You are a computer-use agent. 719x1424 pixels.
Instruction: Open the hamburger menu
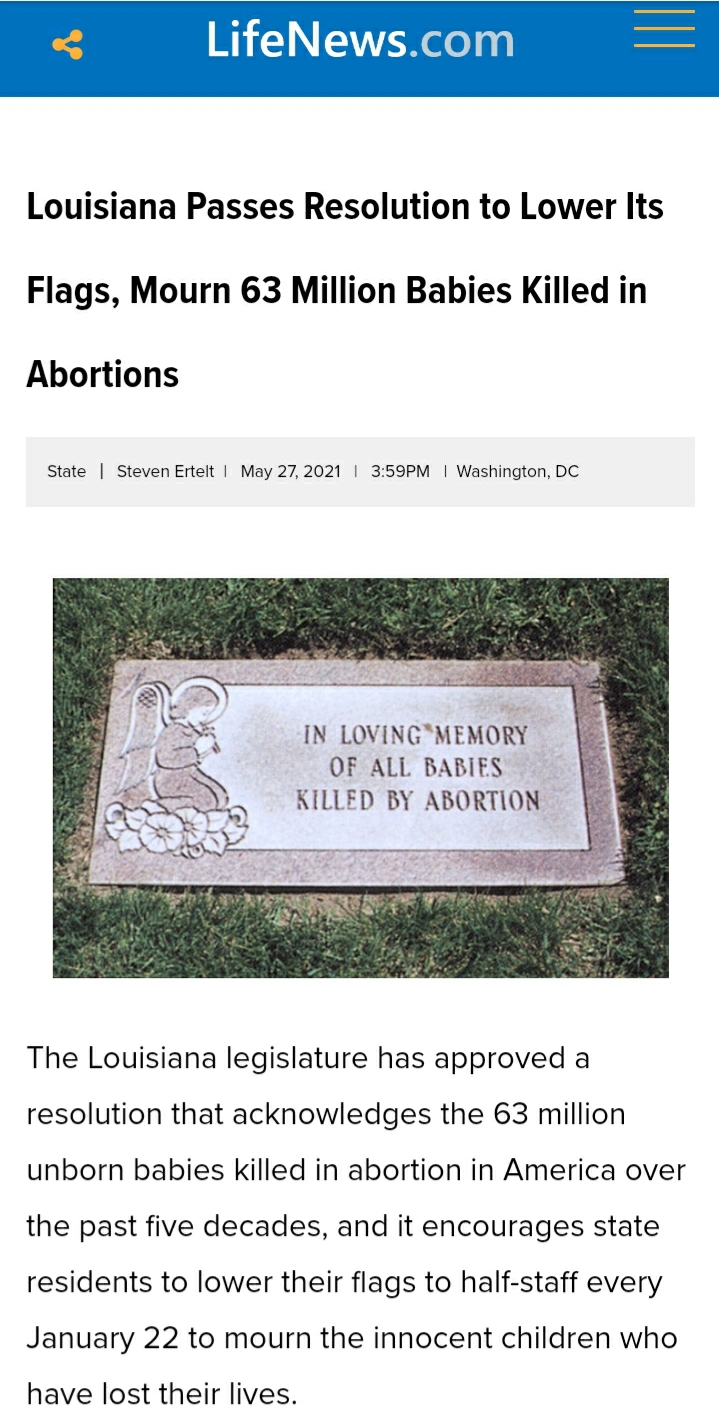point(664,28)
